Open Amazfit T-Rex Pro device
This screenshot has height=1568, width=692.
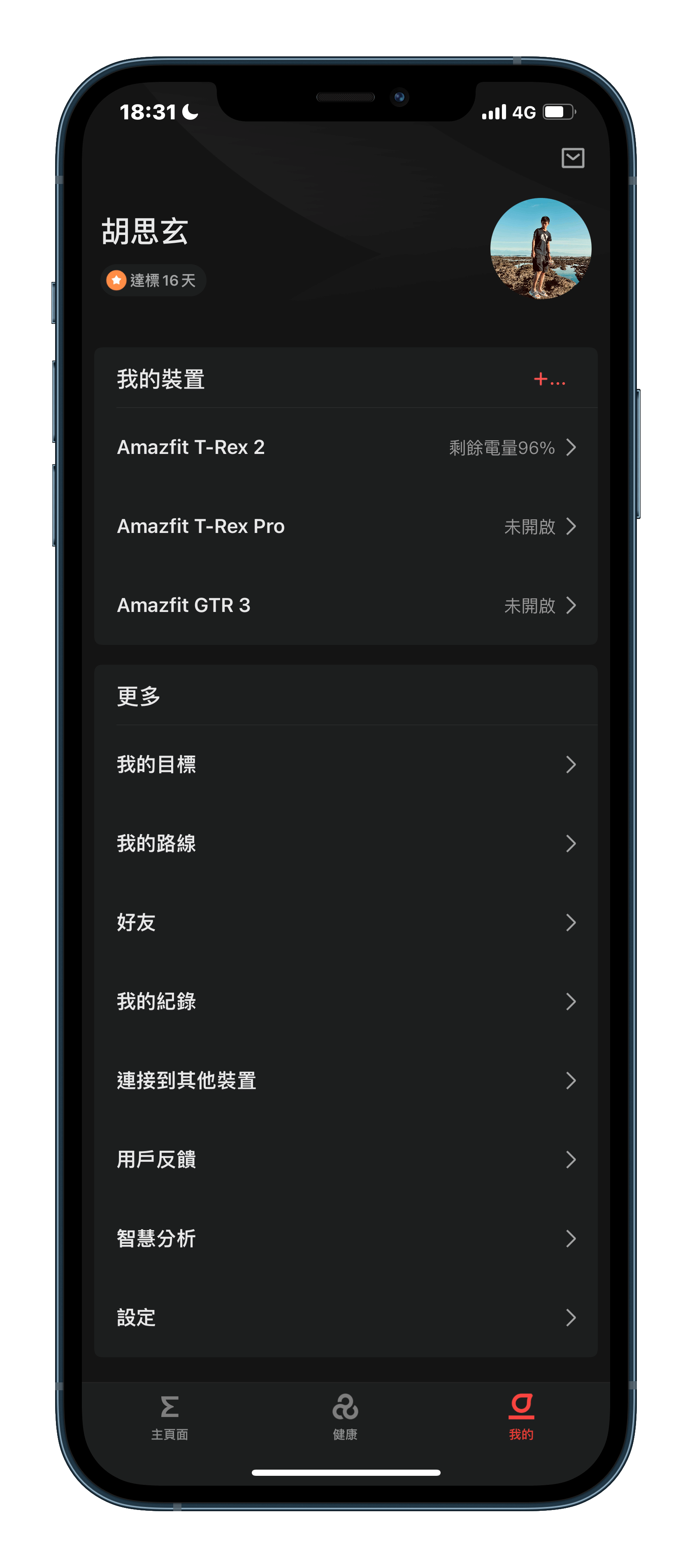346,526
